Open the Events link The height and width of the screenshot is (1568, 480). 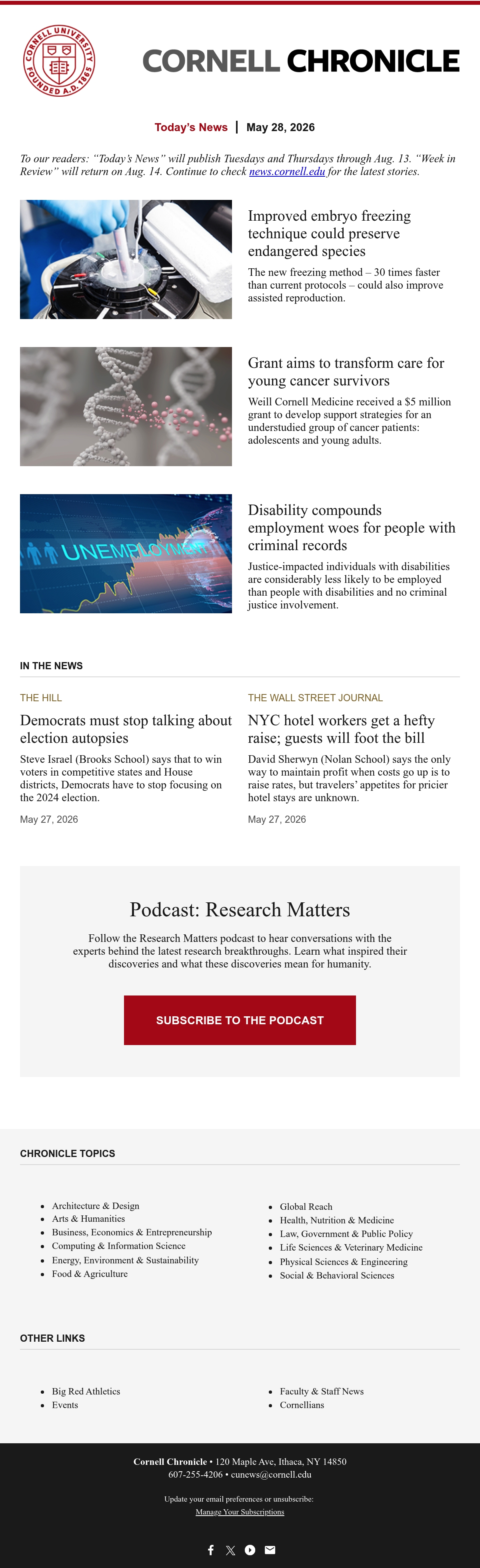click(x=65, y=1405)
